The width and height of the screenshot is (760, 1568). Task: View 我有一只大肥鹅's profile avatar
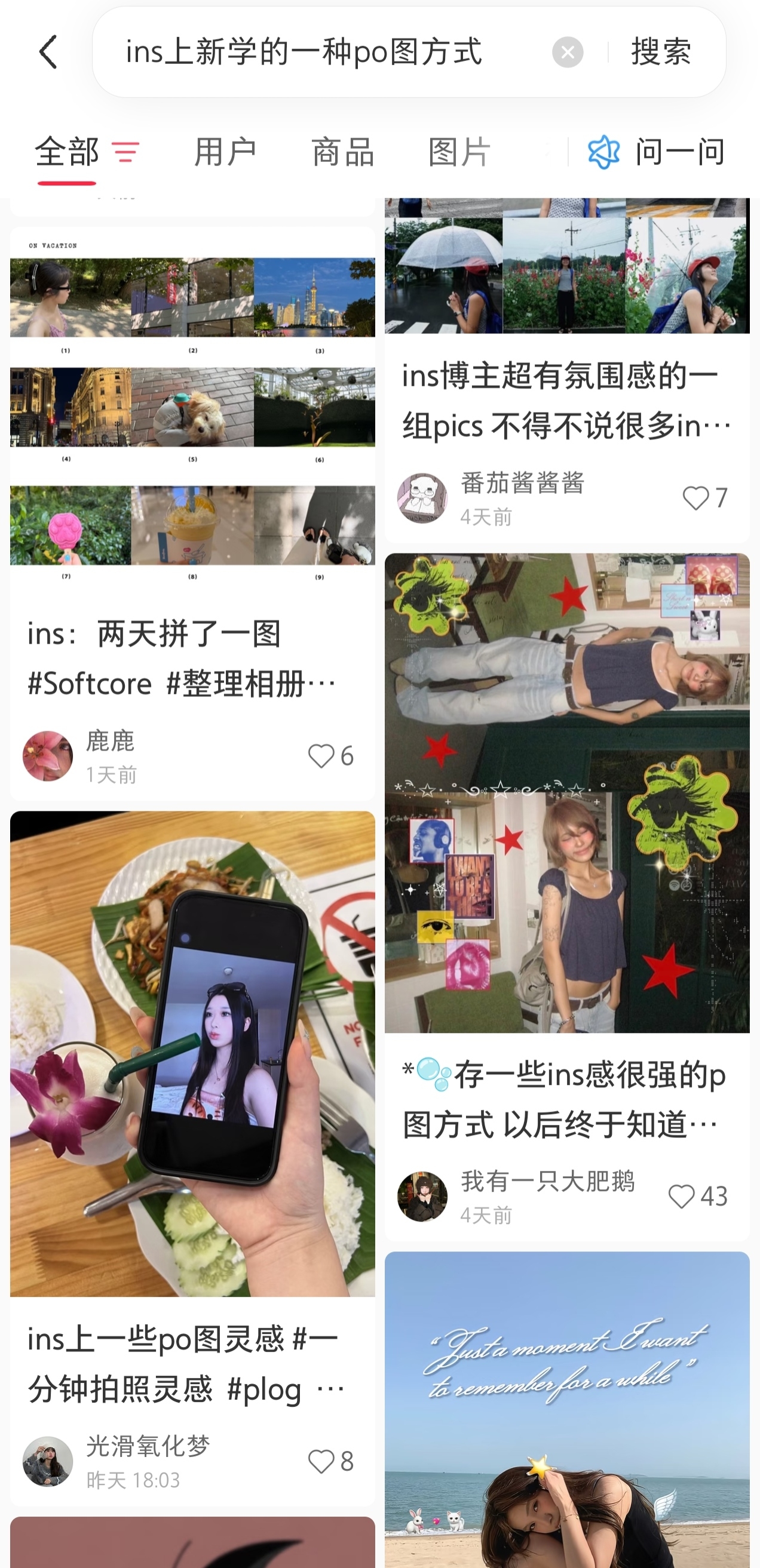pyautogui.click(x=422, y=1196)
